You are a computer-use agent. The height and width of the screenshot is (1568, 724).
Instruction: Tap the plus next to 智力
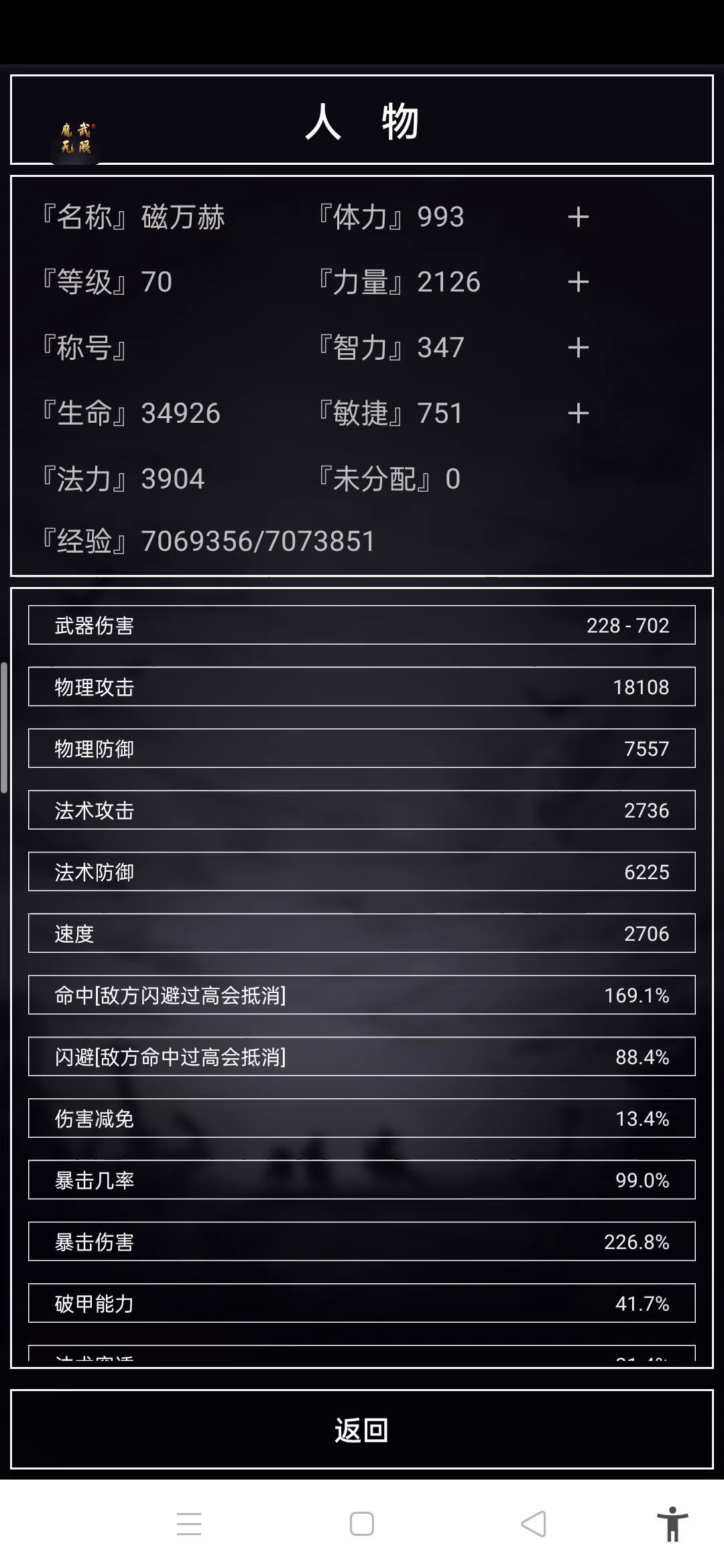tap(578, 347)
